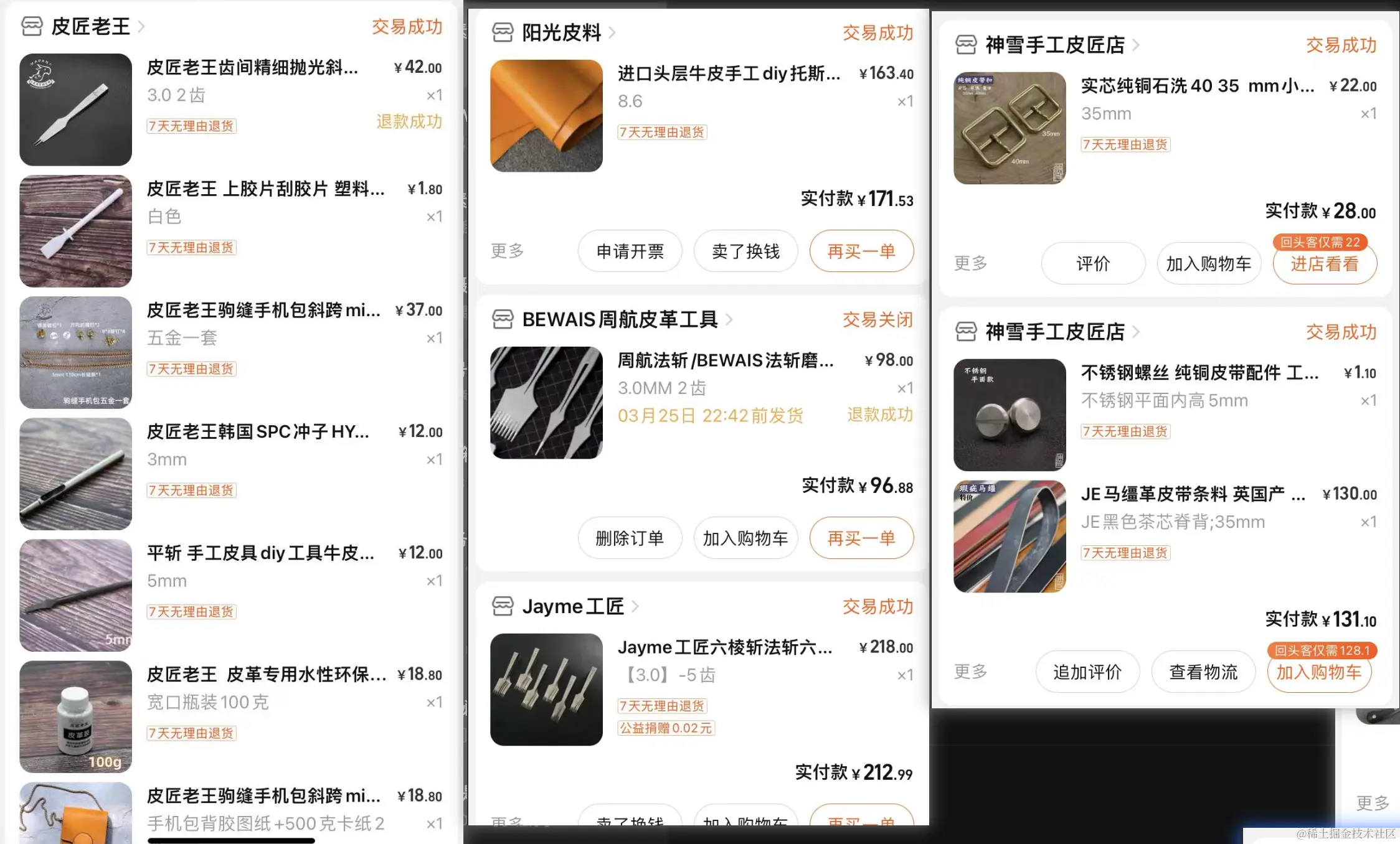Viewport: 1400px width, 844px height.
Task: Tap 评价 on the 实芯纯铜 buckle order
Action: pyautogui.click(x=1093, y=264)
